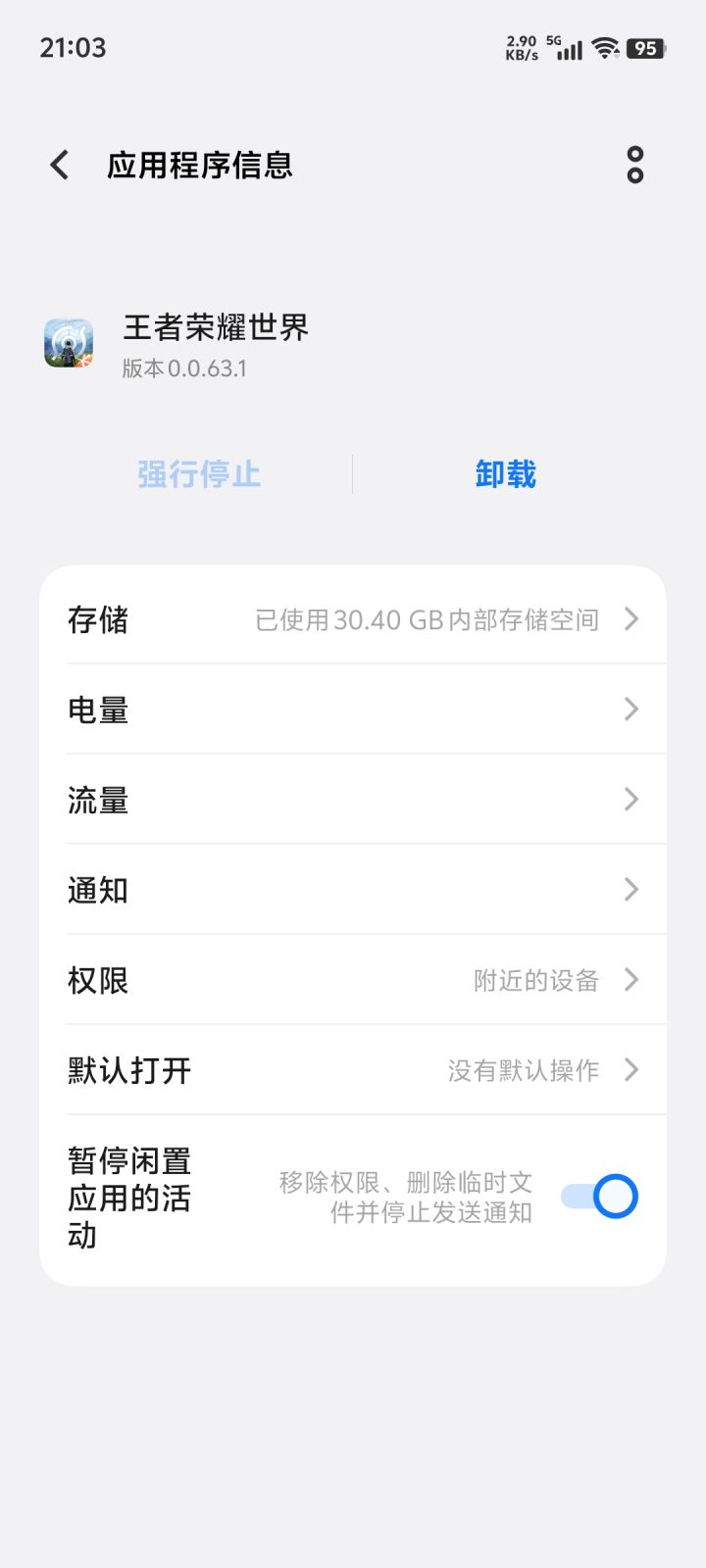This screenshot has width=706, height=1568.
Task: Tap the Wi-Fi icon in the status bar
Action: [x=606, y=46]
